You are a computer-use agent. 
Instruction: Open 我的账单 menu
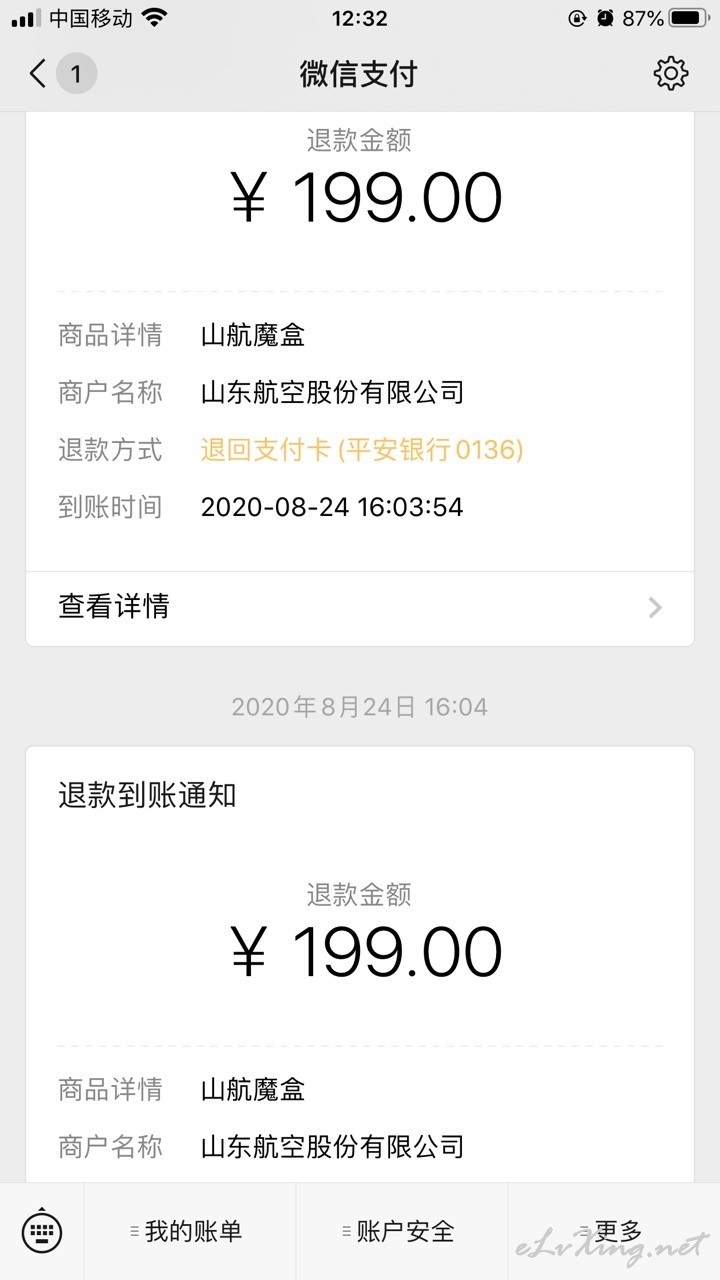coord(190,1232)
